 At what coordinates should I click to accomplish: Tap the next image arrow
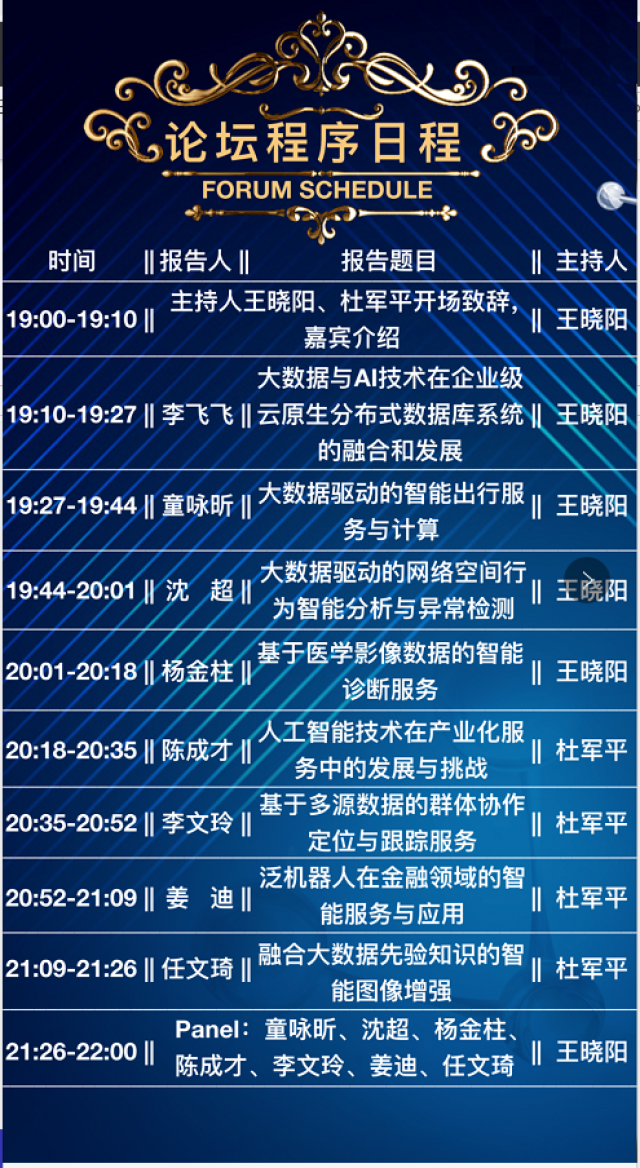587,580
